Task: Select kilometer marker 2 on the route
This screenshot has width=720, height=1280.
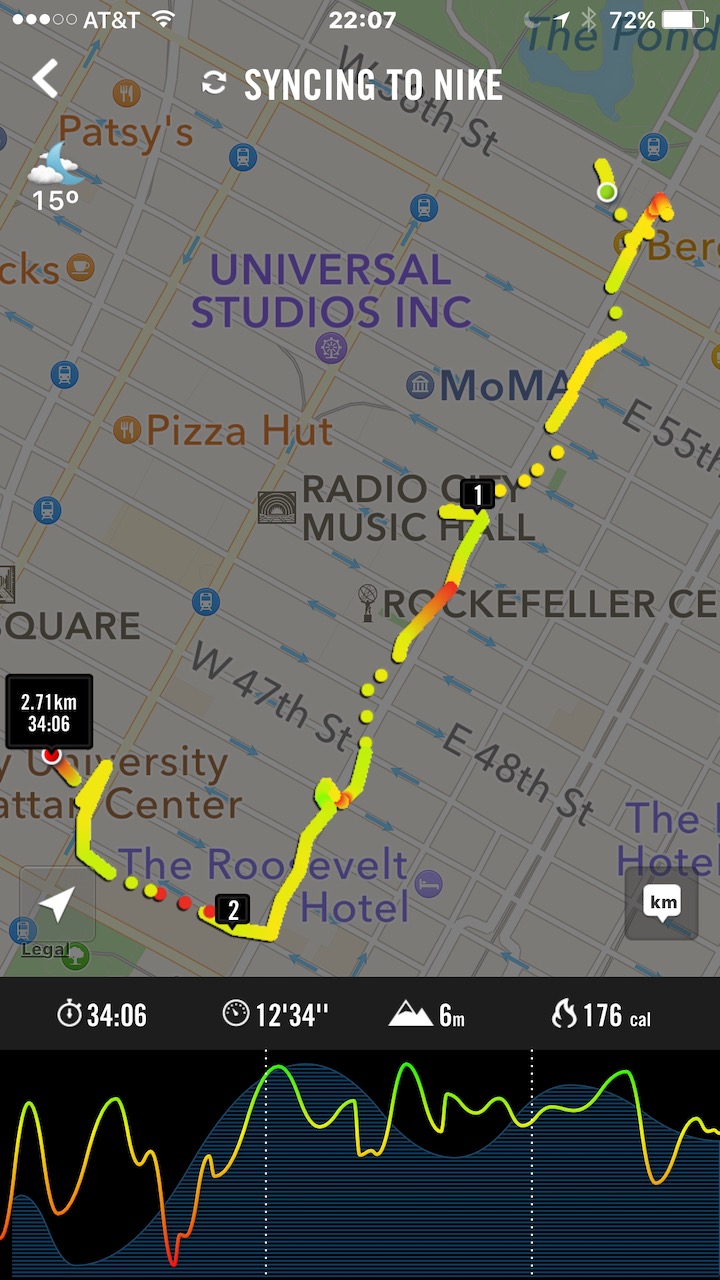Action: [233, 910]
